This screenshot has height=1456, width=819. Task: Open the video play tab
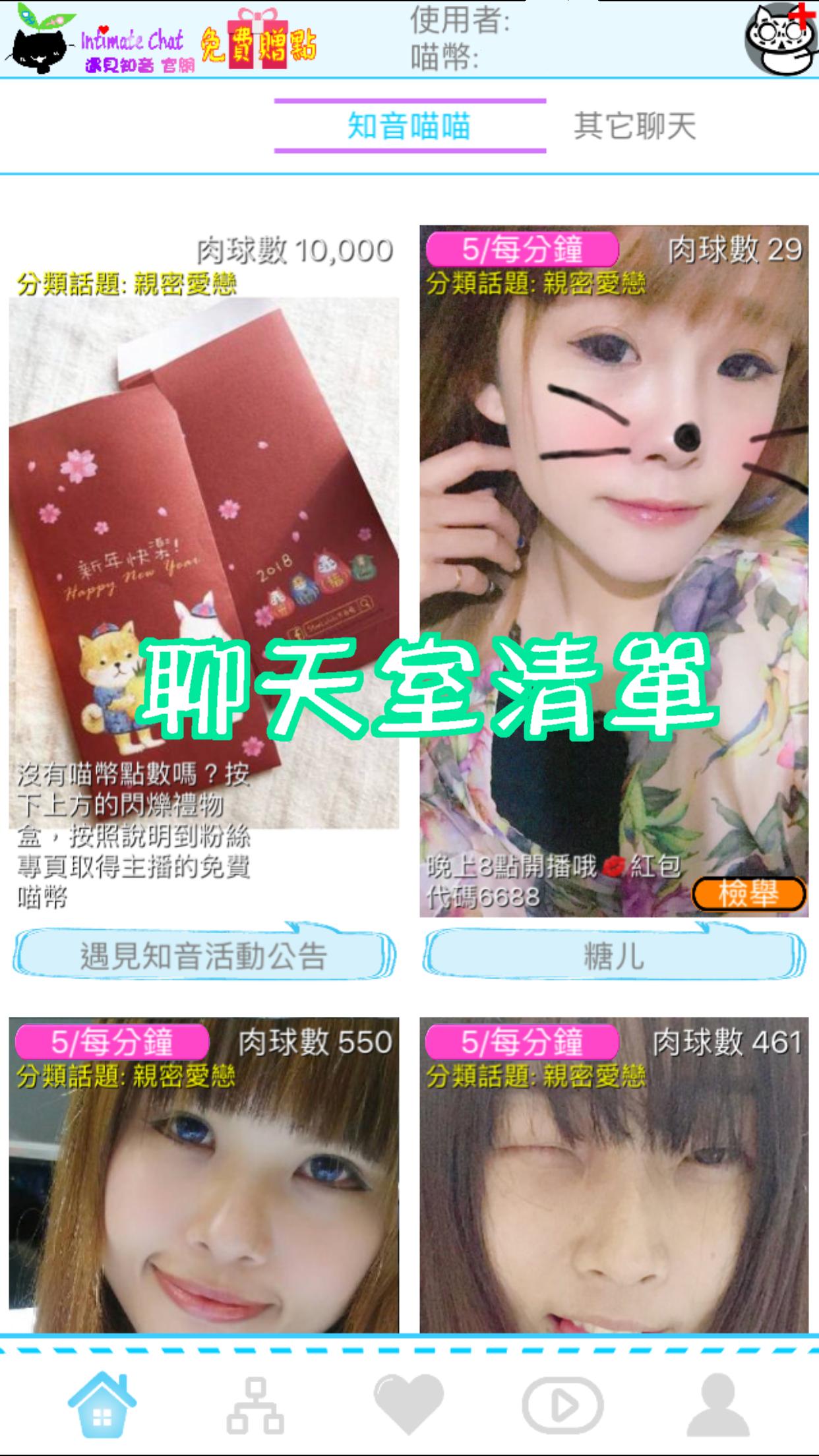pyautogui.click(x=562, y=1406)
